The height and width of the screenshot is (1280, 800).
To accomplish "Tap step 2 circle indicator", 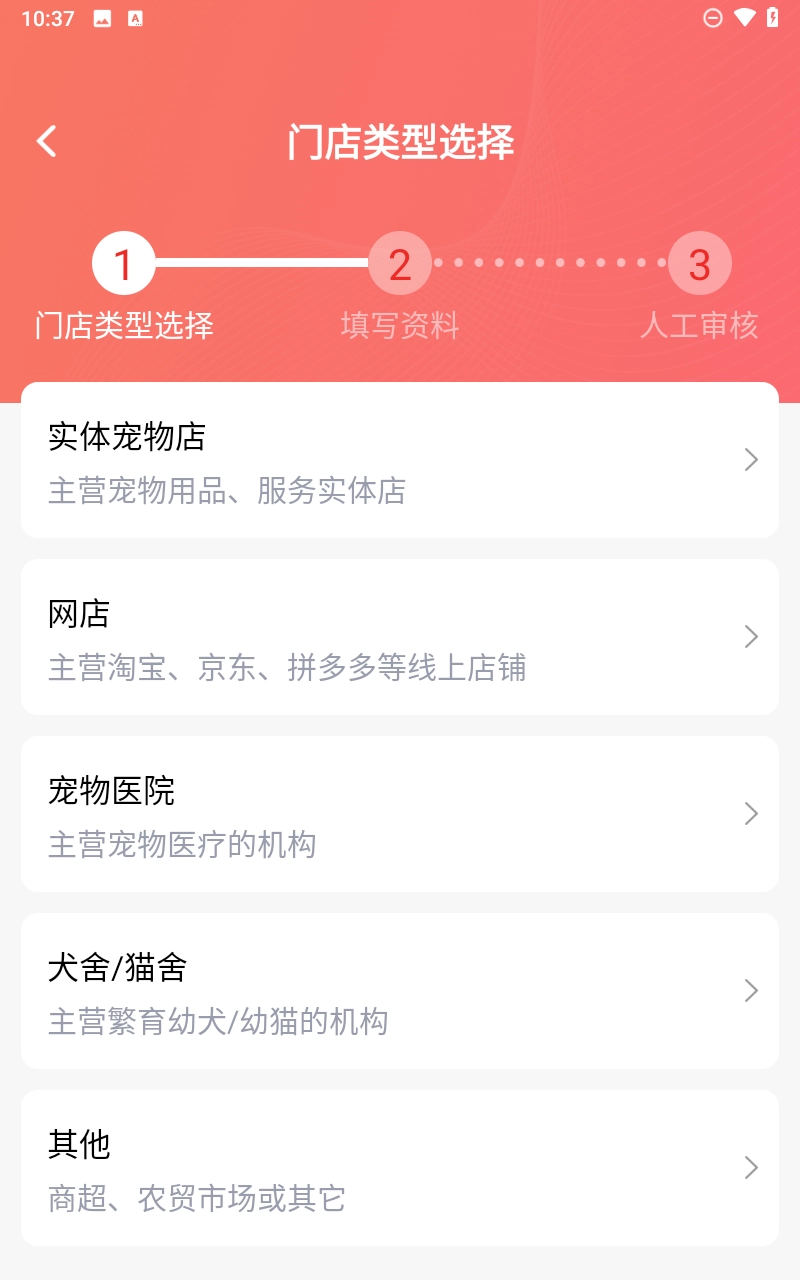I will pos(399,263).
